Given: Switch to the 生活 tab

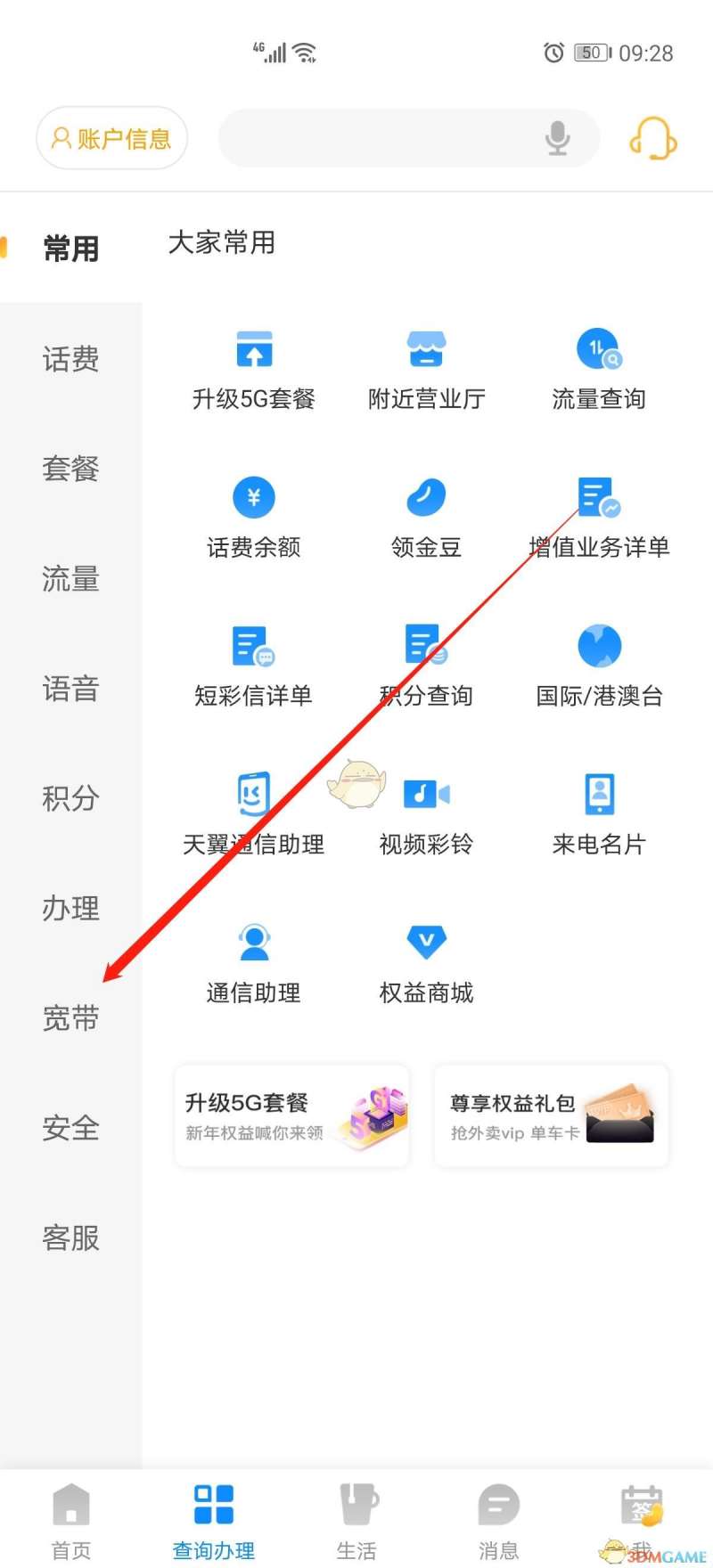Looking at the screenshot, I should 356,1519.
